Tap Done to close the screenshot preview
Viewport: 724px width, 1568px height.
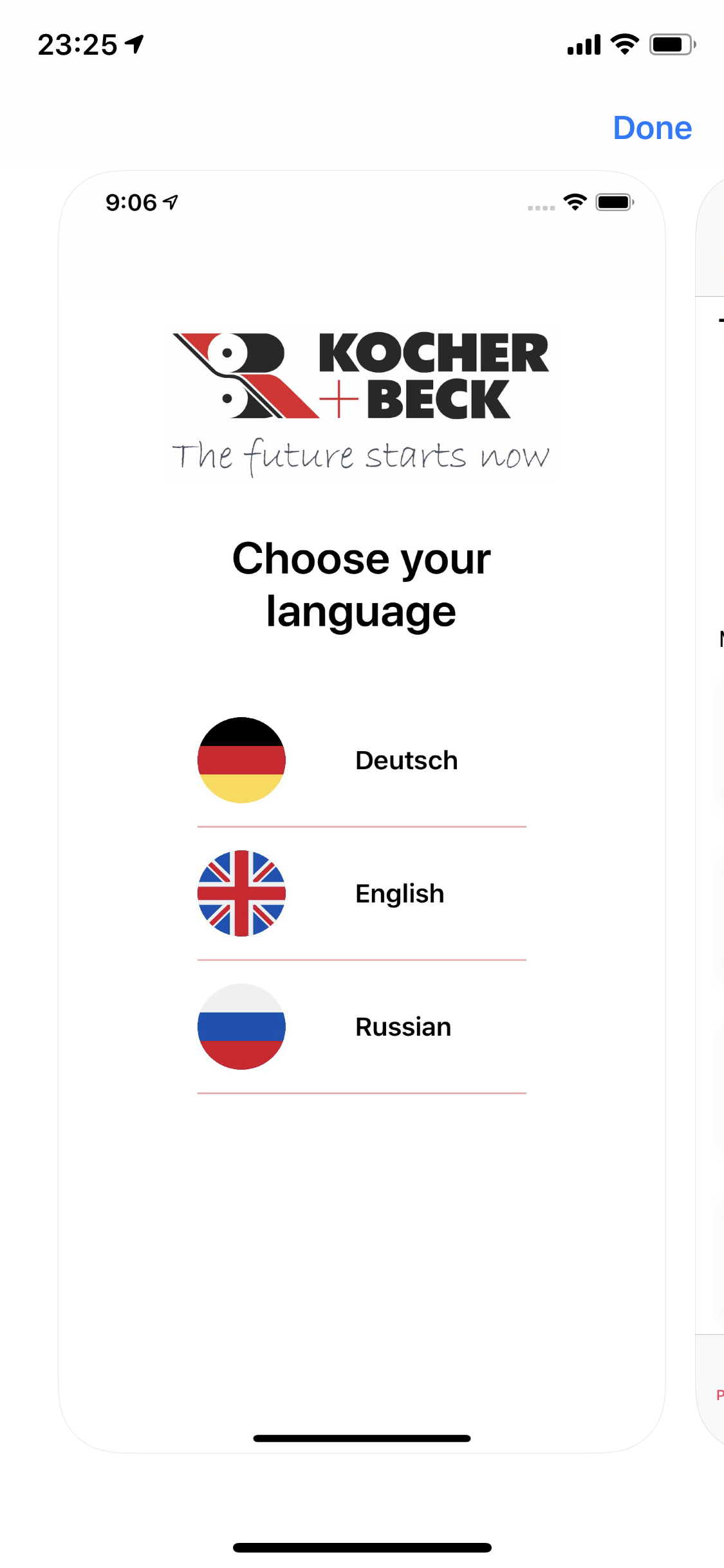click(652, 128)
